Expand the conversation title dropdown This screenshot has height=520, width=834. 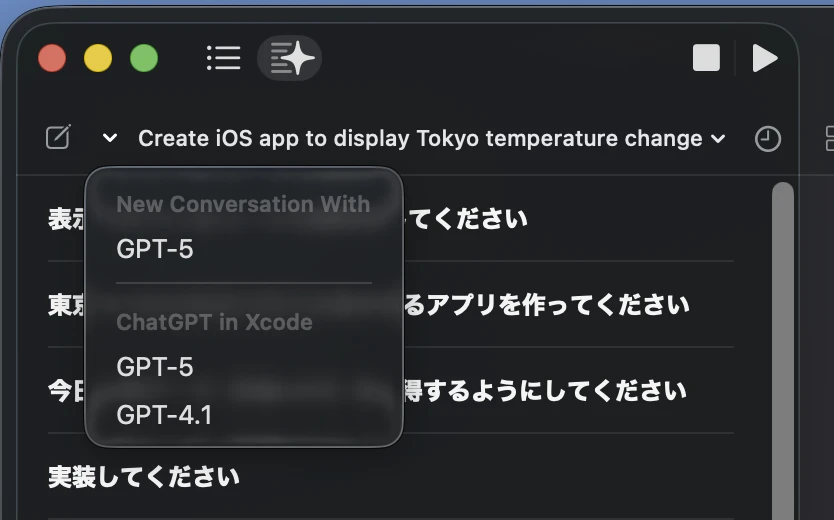718,138
